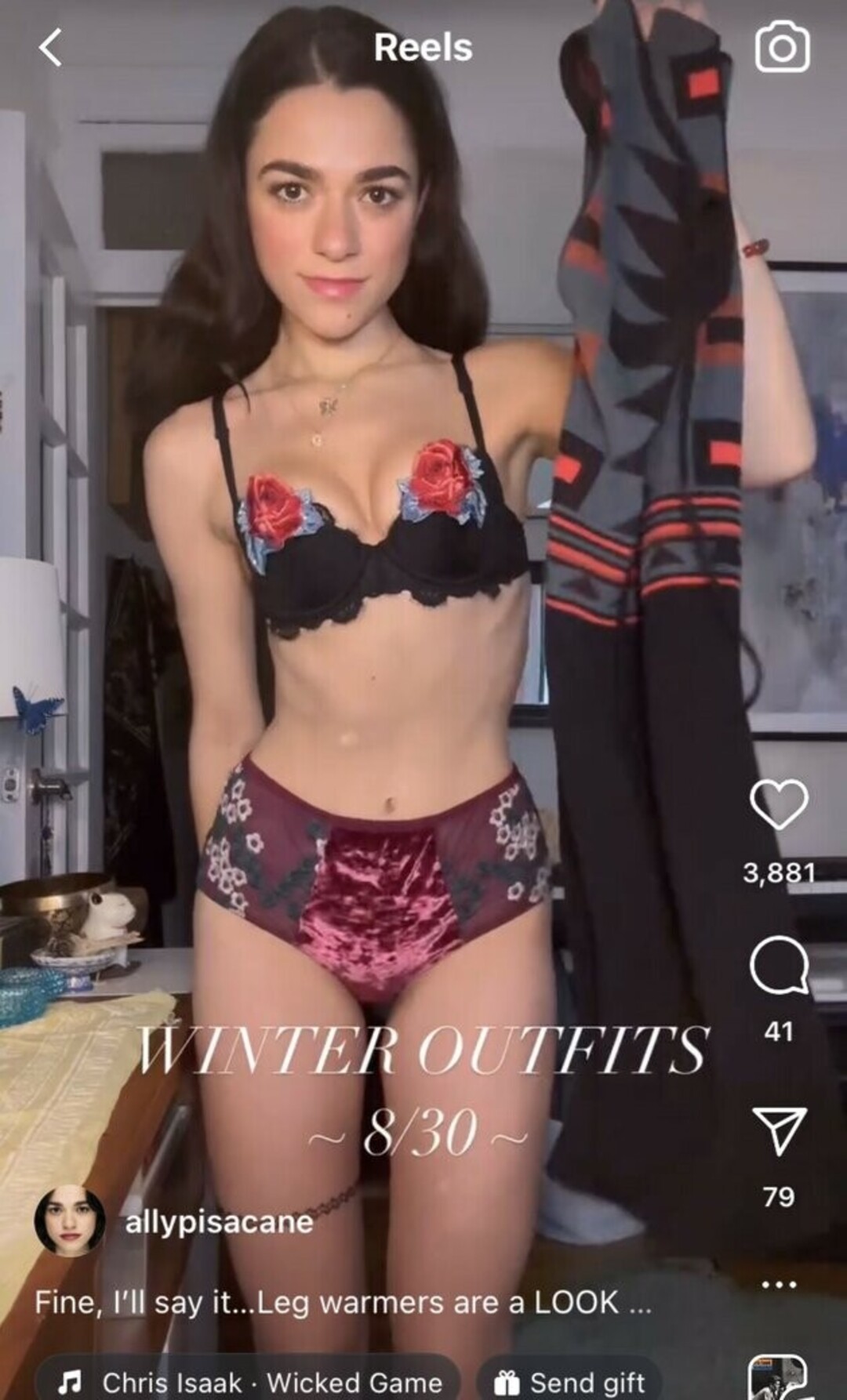
Task: Tap the Send gift button
Action: tap(570, 1382)
